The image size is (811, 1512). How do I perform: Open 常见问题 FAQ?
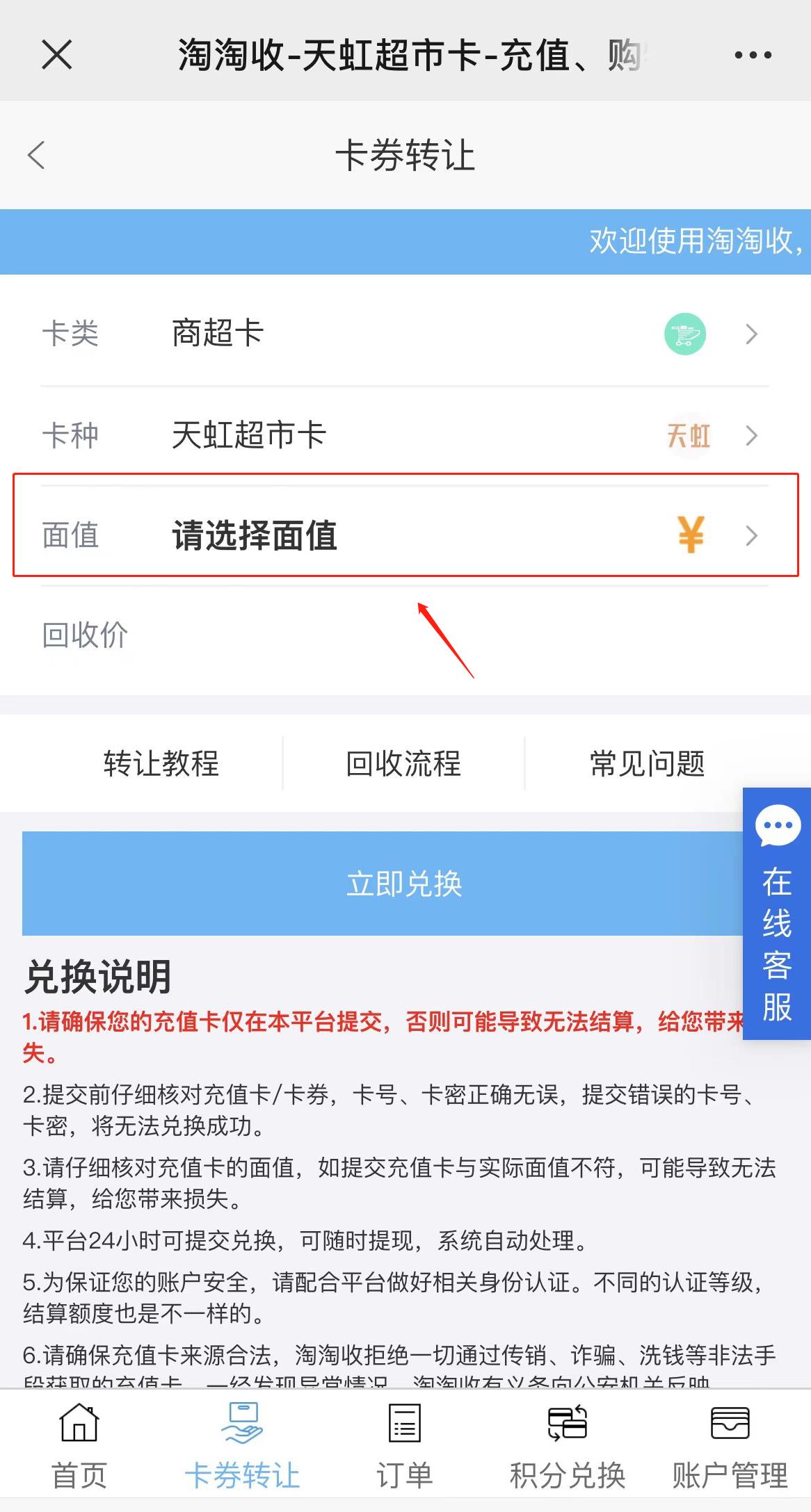[x=647, y=763]
